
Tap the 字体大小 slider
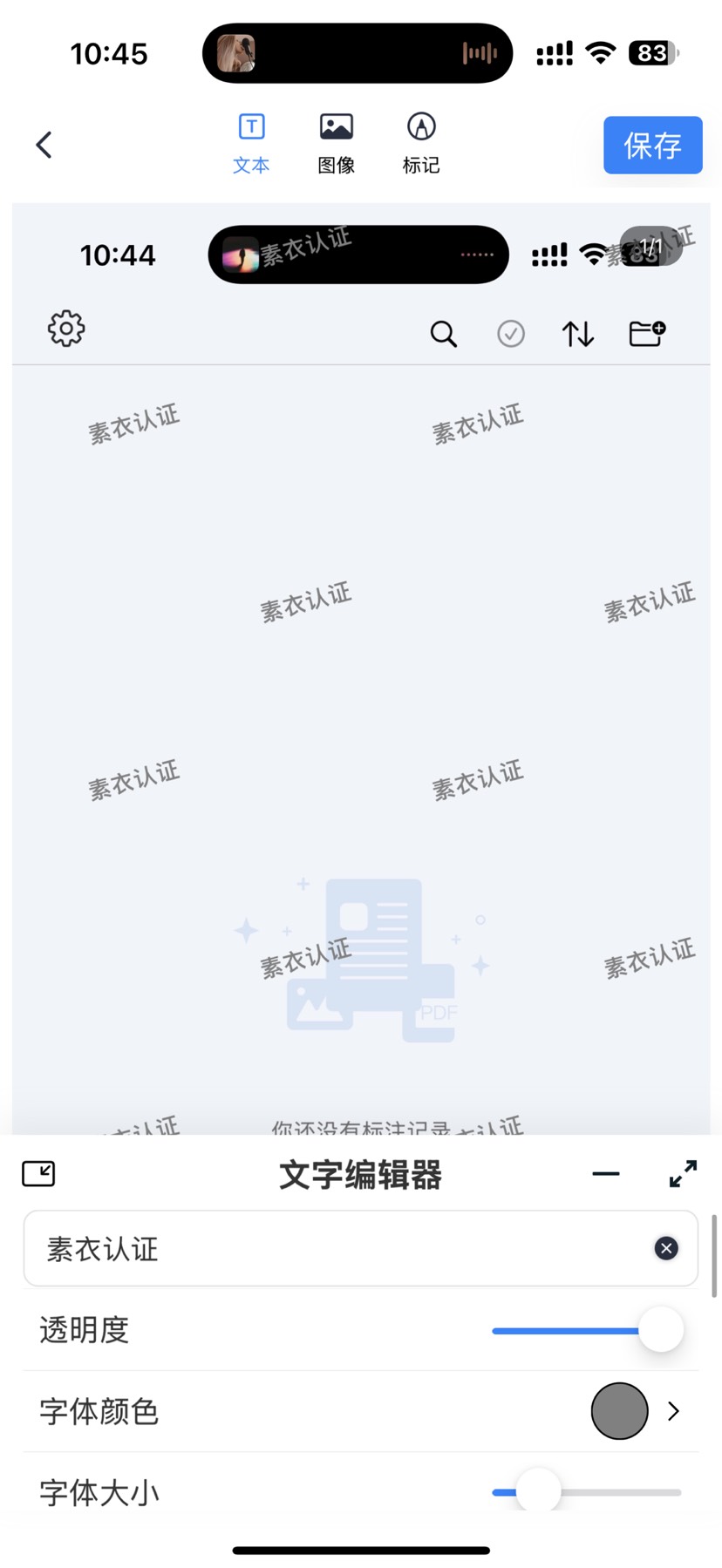pyautogui.click(x=586, y=1492)
